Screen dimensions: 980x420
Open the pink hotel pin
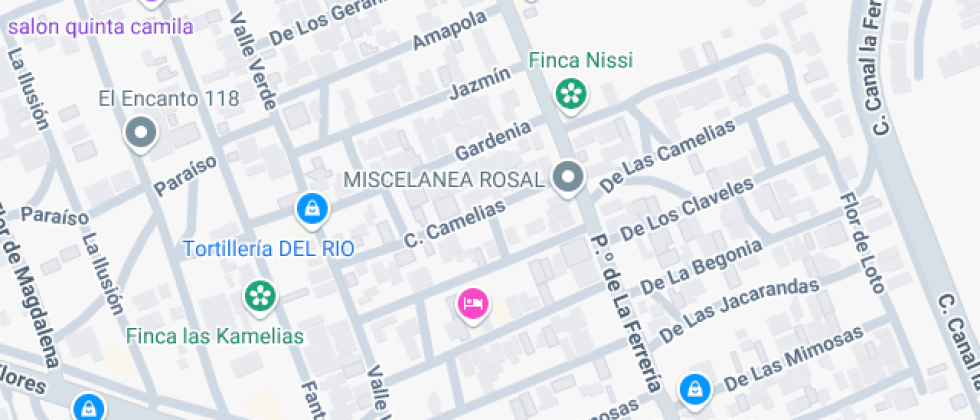[x=473, y=302]
